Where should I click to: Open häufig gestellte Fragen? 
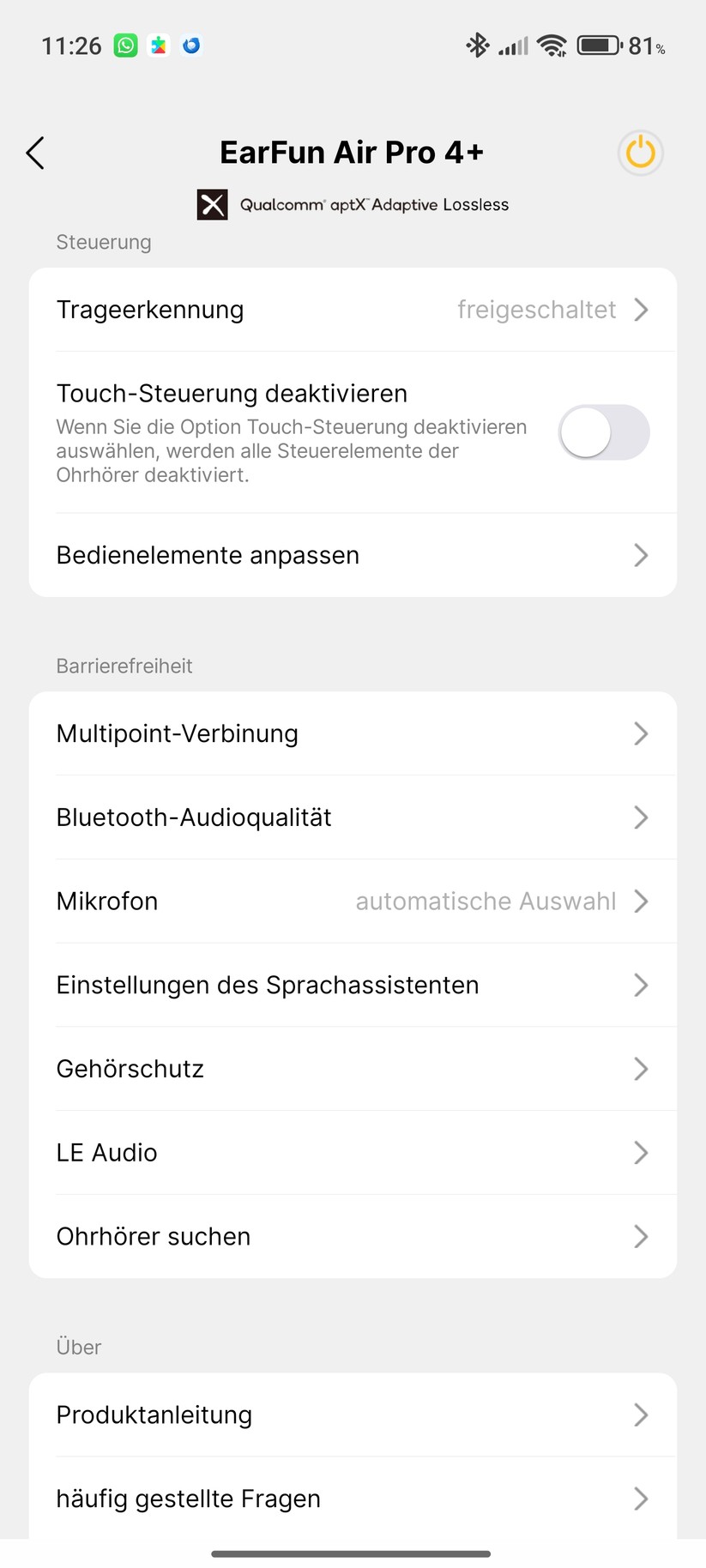coord(352,1499)
